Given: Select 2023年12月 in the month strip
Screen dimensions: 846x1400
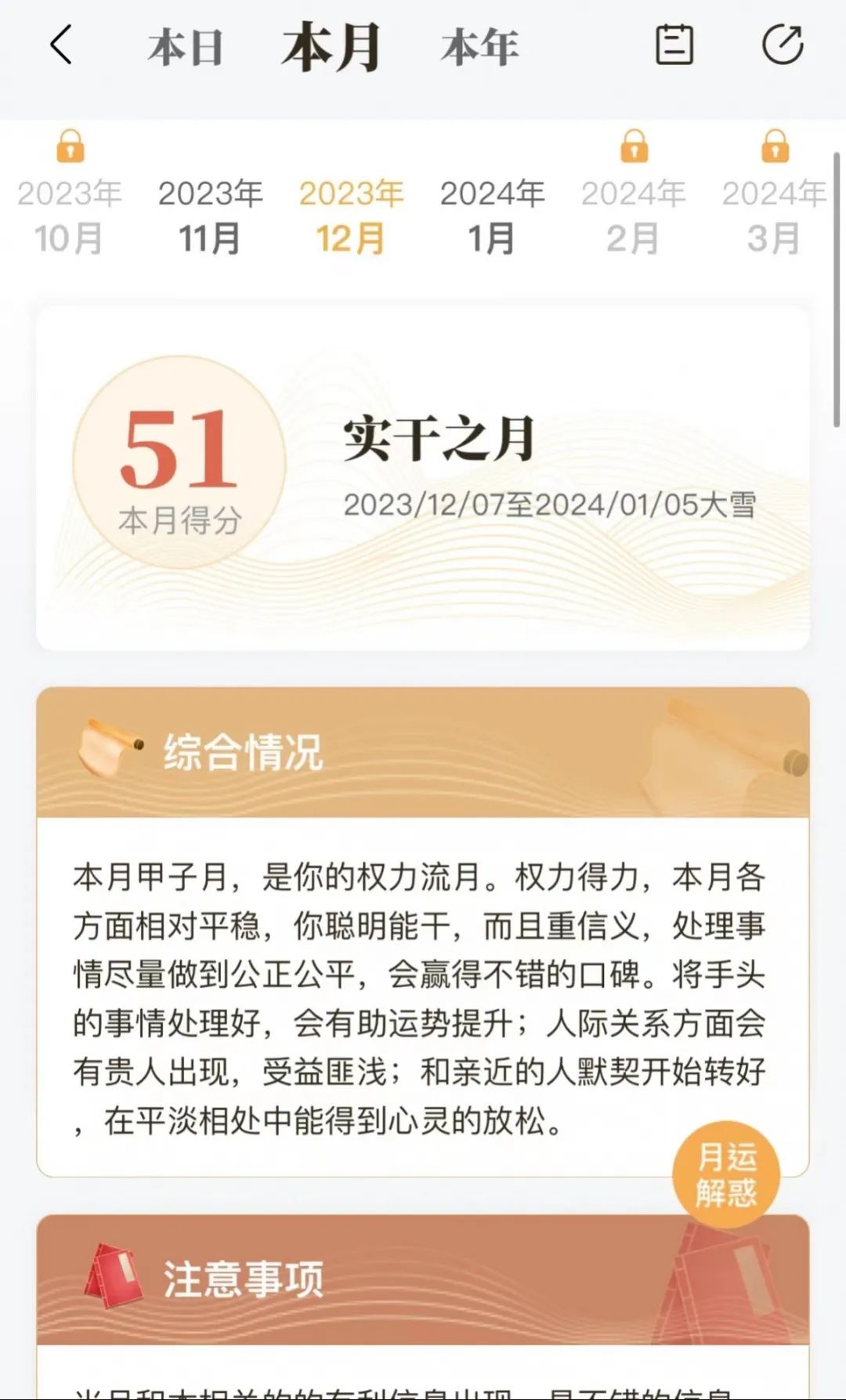Looking at the screenshot, I should [351, 215].
